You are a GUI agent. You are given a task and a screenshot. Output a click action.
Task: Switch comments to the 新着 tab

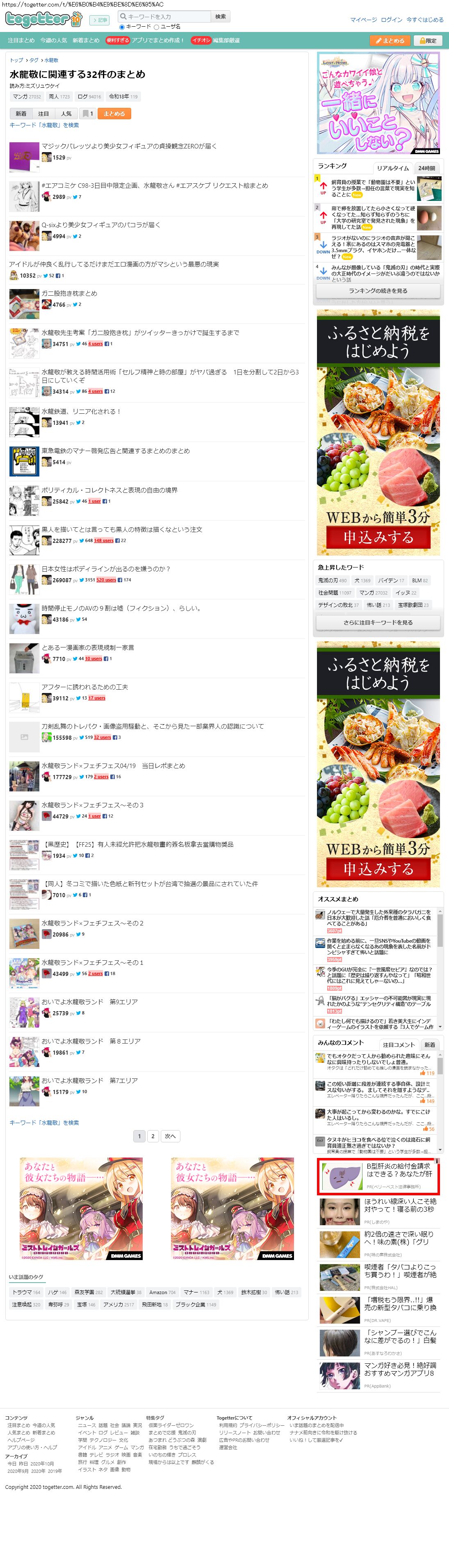pos(430,1044)
